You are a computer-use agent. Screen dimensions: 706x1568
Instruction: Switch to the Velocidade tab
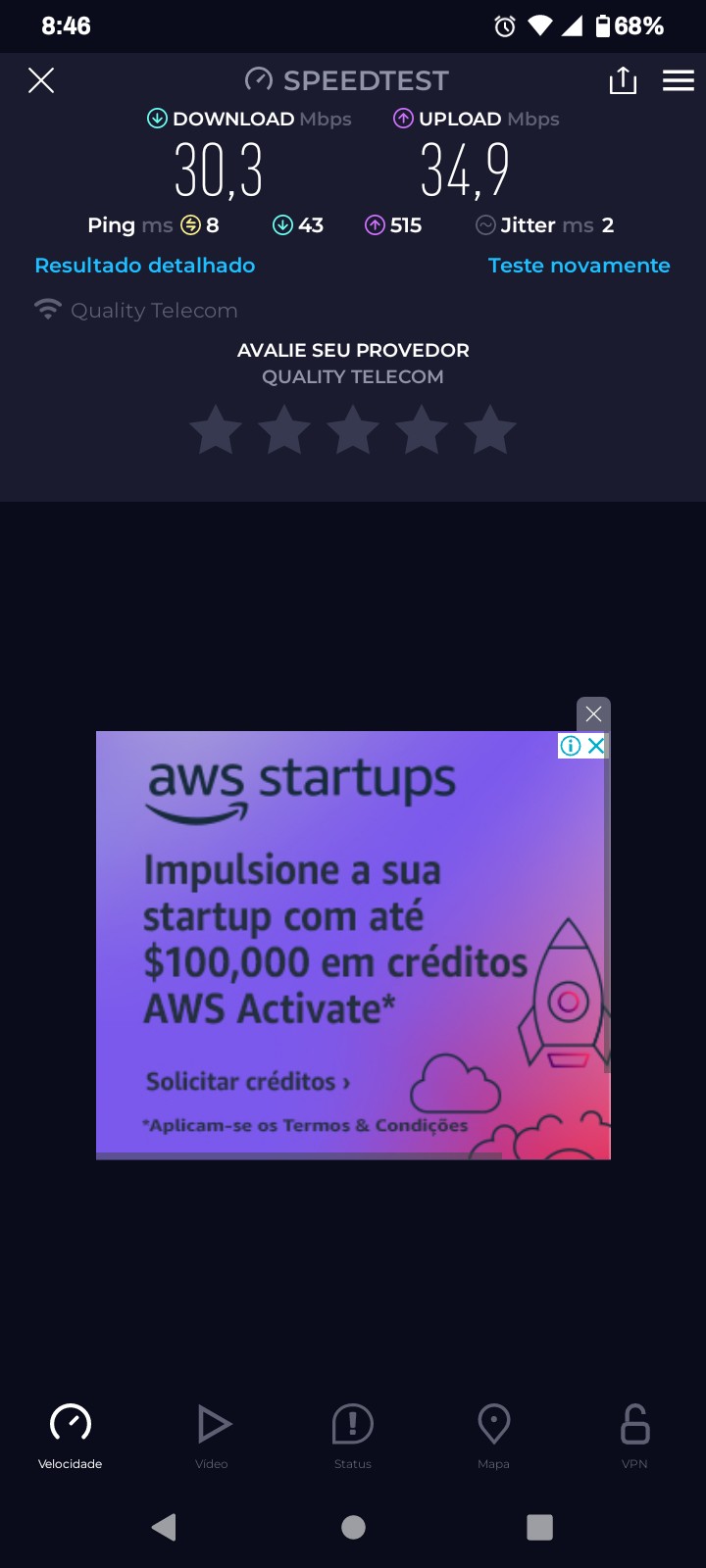click(71, 1435)
